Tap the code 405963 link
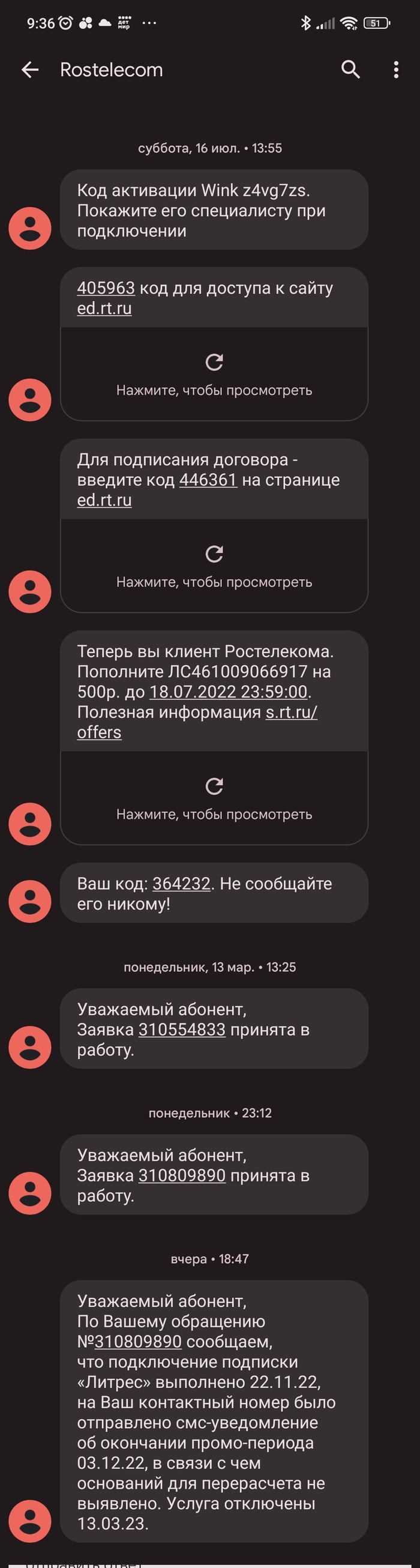 (106, 288)
